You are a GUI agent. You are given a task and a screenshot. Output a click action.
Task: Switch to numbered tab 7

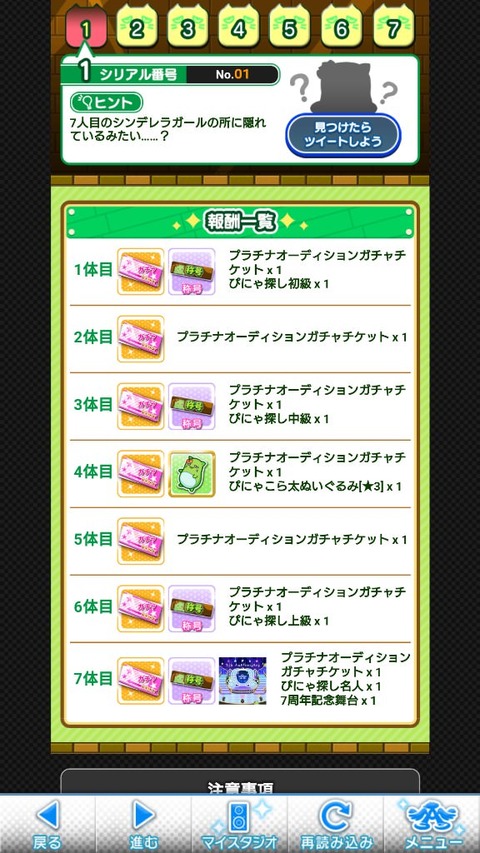pyautogui.click(x=393, y=27)
